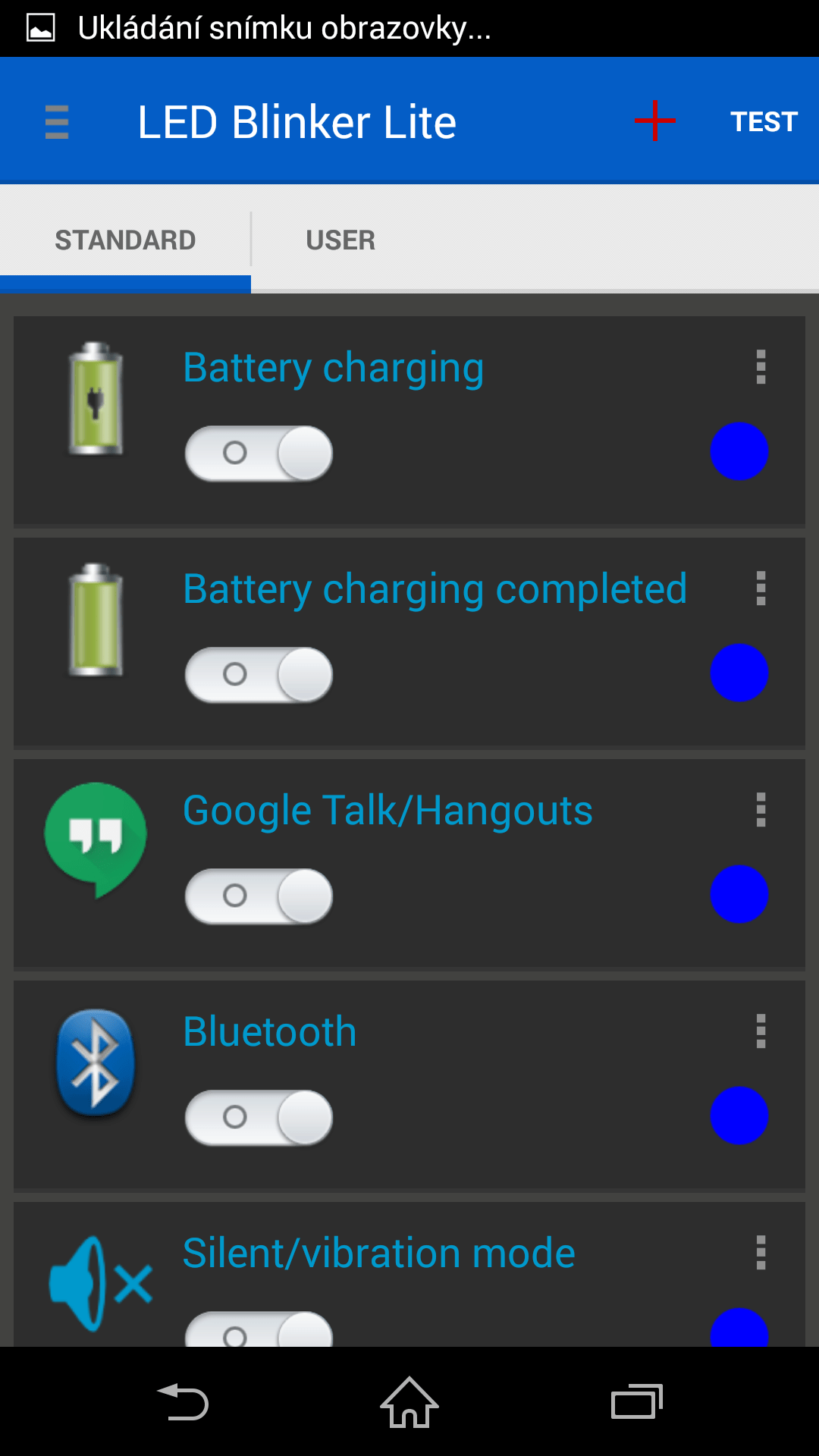The height and width of the screenshot is (1456, 819).
Task: Change Google Talk/Hangouts LED color
Action: pyautogui.click(x=739, y=894)
